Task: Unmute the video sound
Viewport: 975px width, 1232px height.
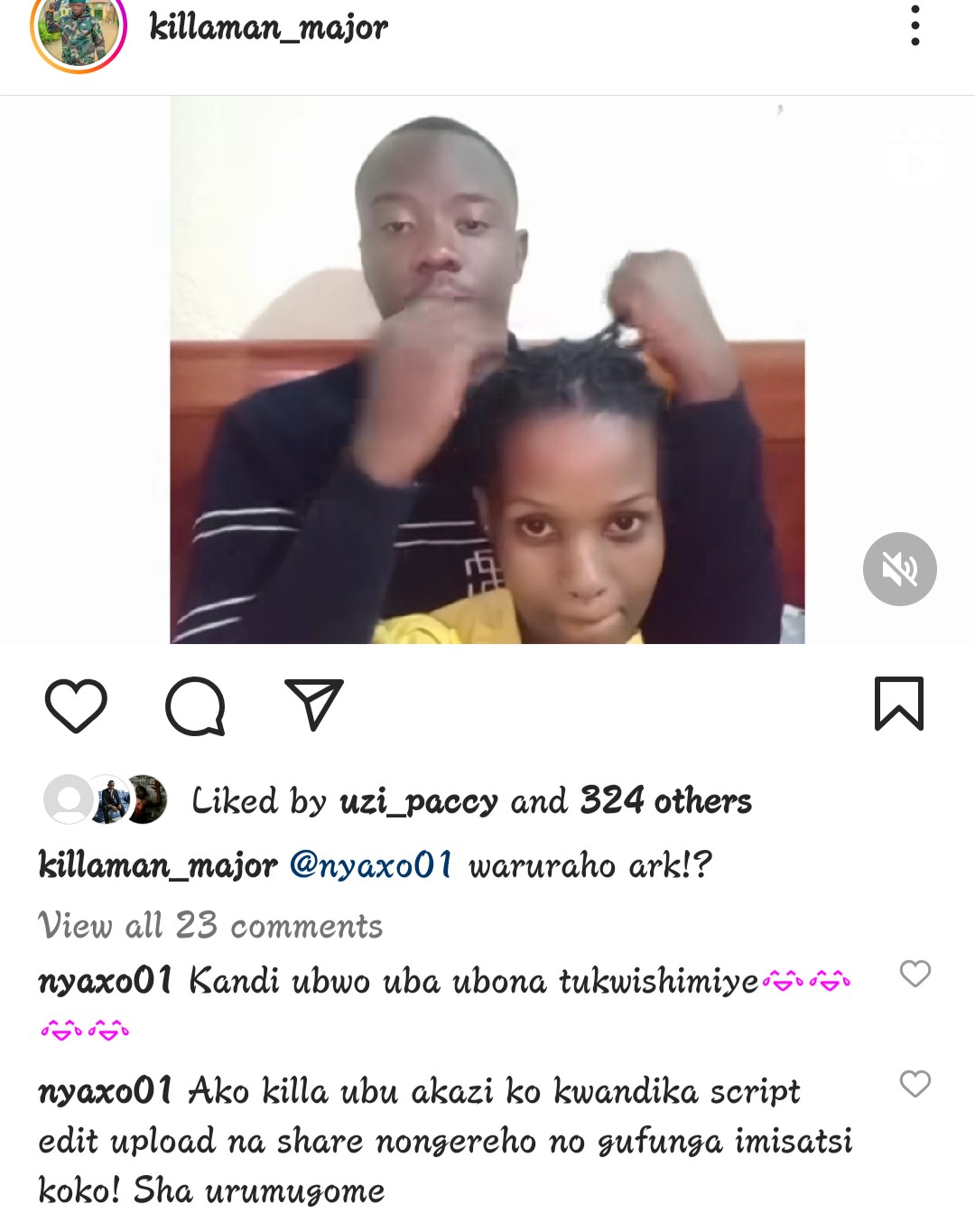Action: click(x=899, y=569)
